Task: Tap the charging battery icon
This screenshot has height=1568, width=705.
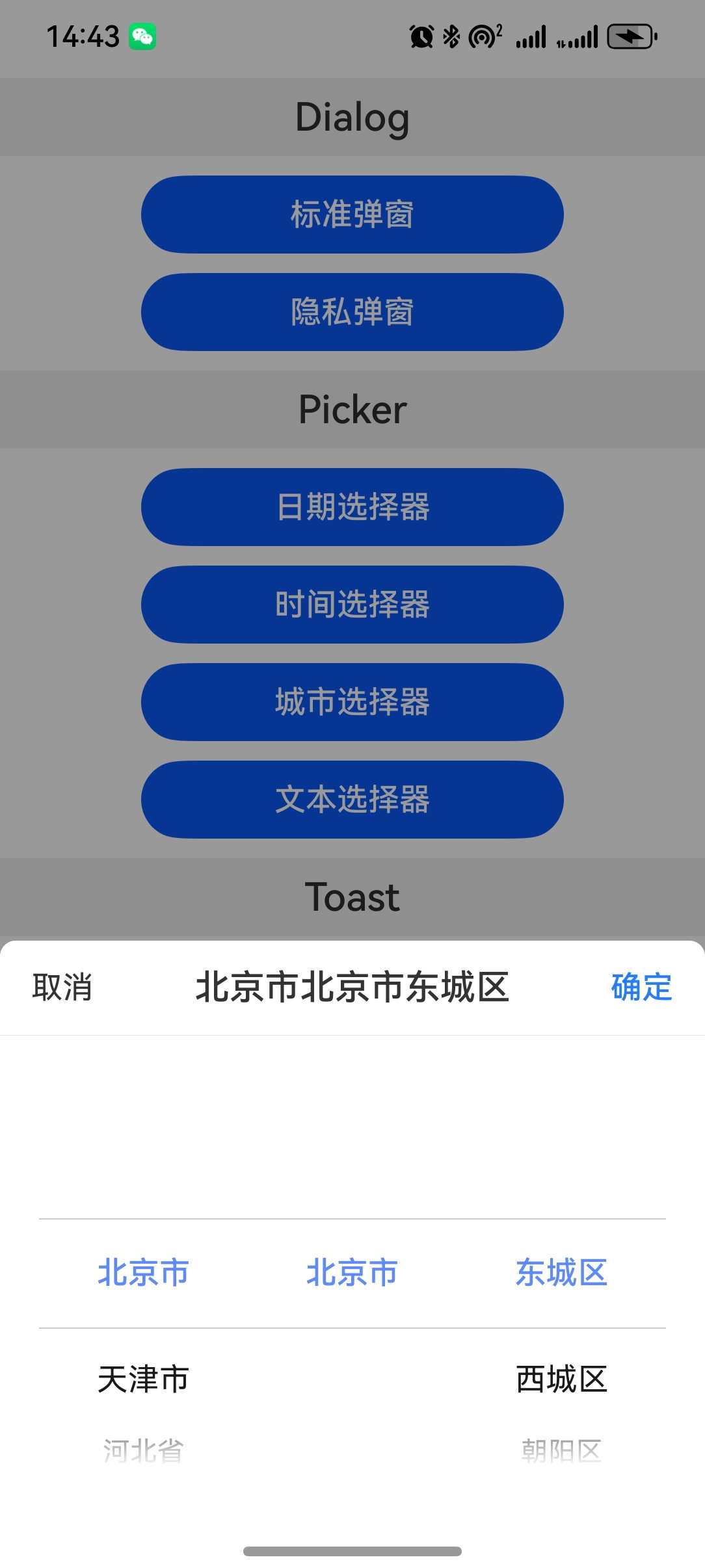Action: pyautogui.click(x=632, y=37)
